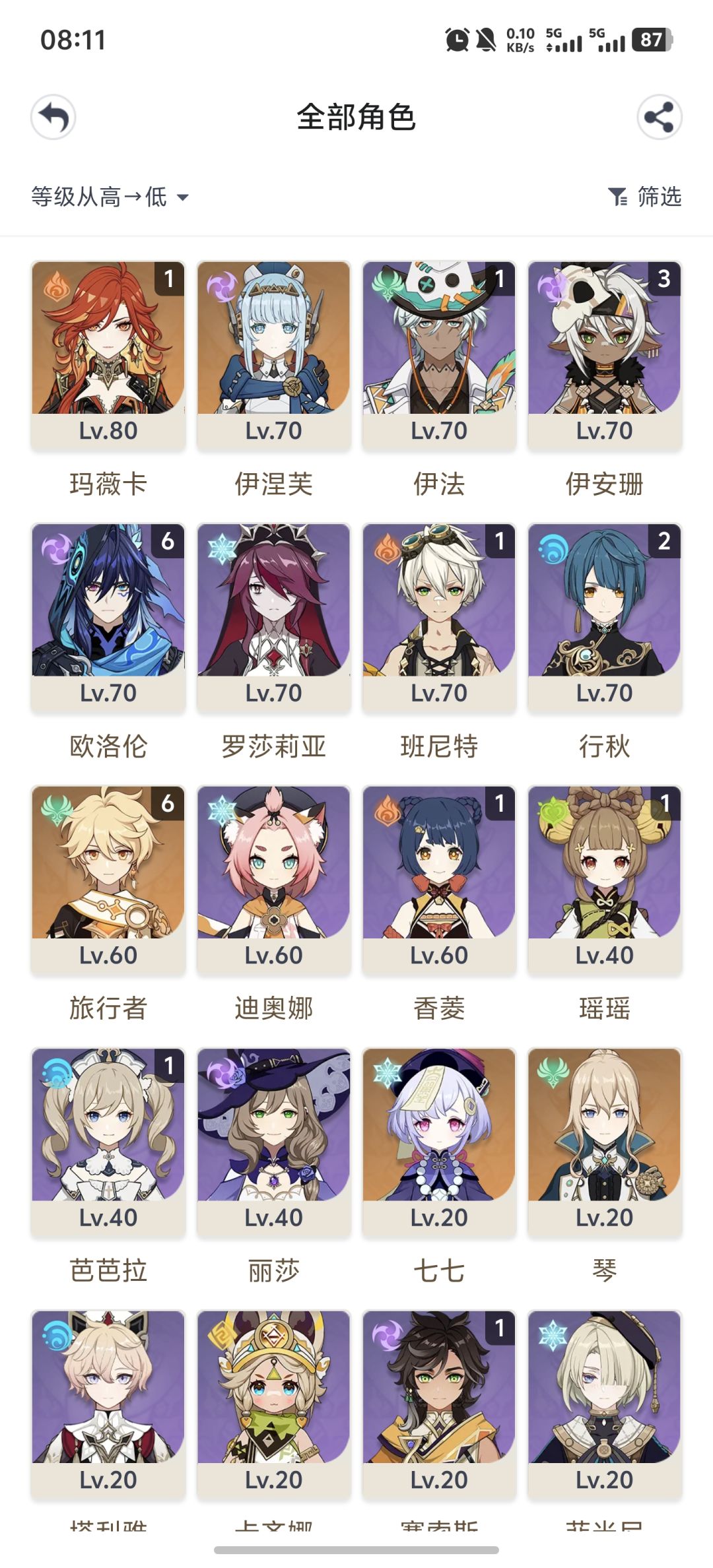Open the 旅行者 character card
Screen dimensions: 713x1568
coord(108,880)
